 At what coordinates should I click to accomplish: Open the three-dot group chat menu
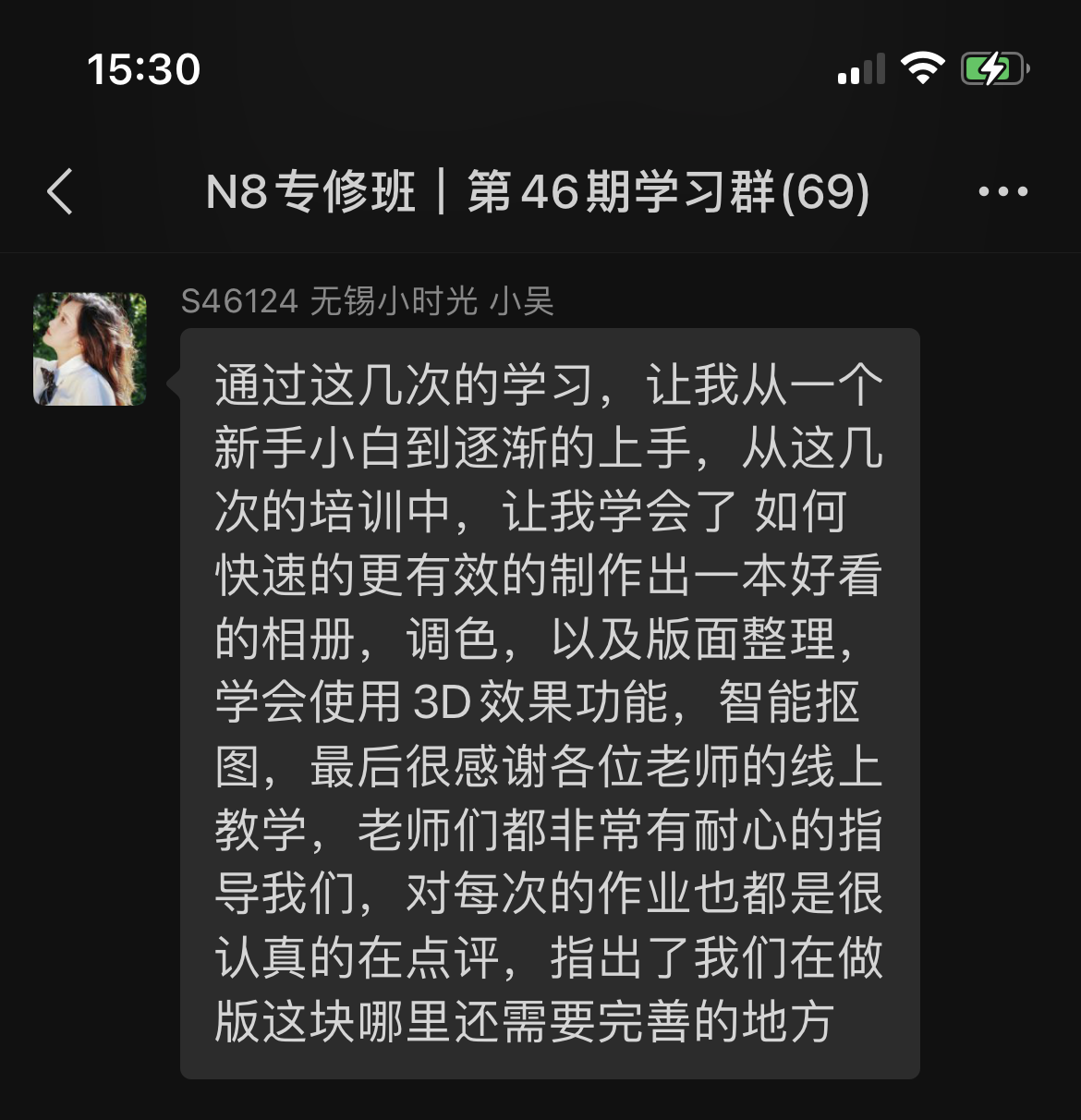coord(1002,192)
